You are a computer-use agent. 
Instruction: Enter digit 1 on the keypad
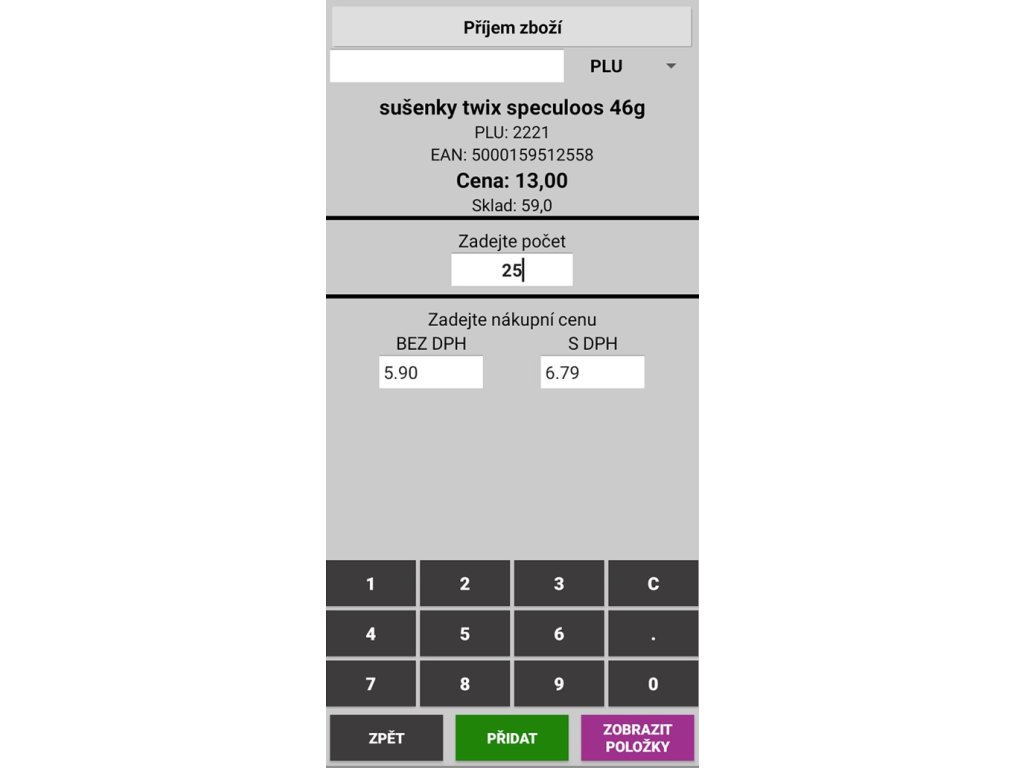click(x=371, y=583)
